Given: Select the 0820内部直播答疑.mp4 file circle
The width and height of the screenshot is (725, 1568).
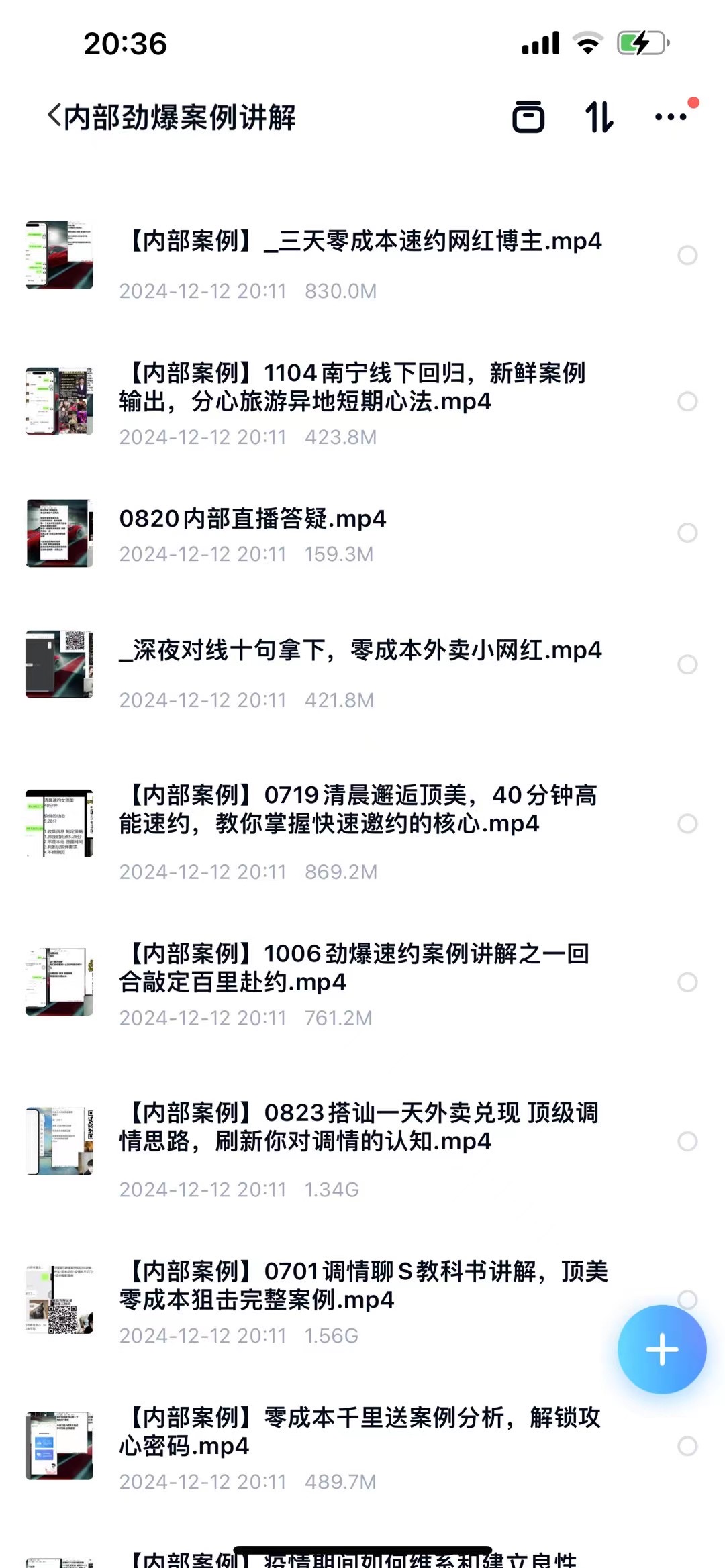Looking at the screenshot, I should coord(687,533).
